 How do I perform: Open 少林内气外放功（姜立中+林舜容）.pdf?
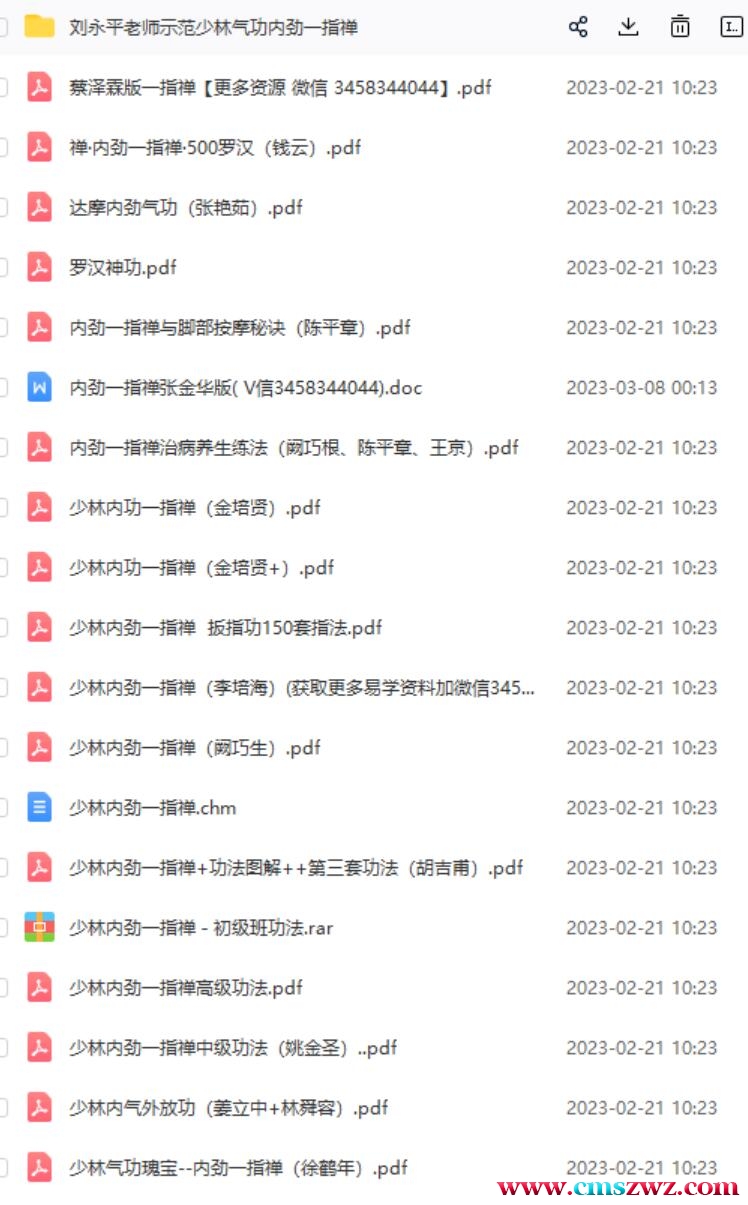pos(228,1107)
